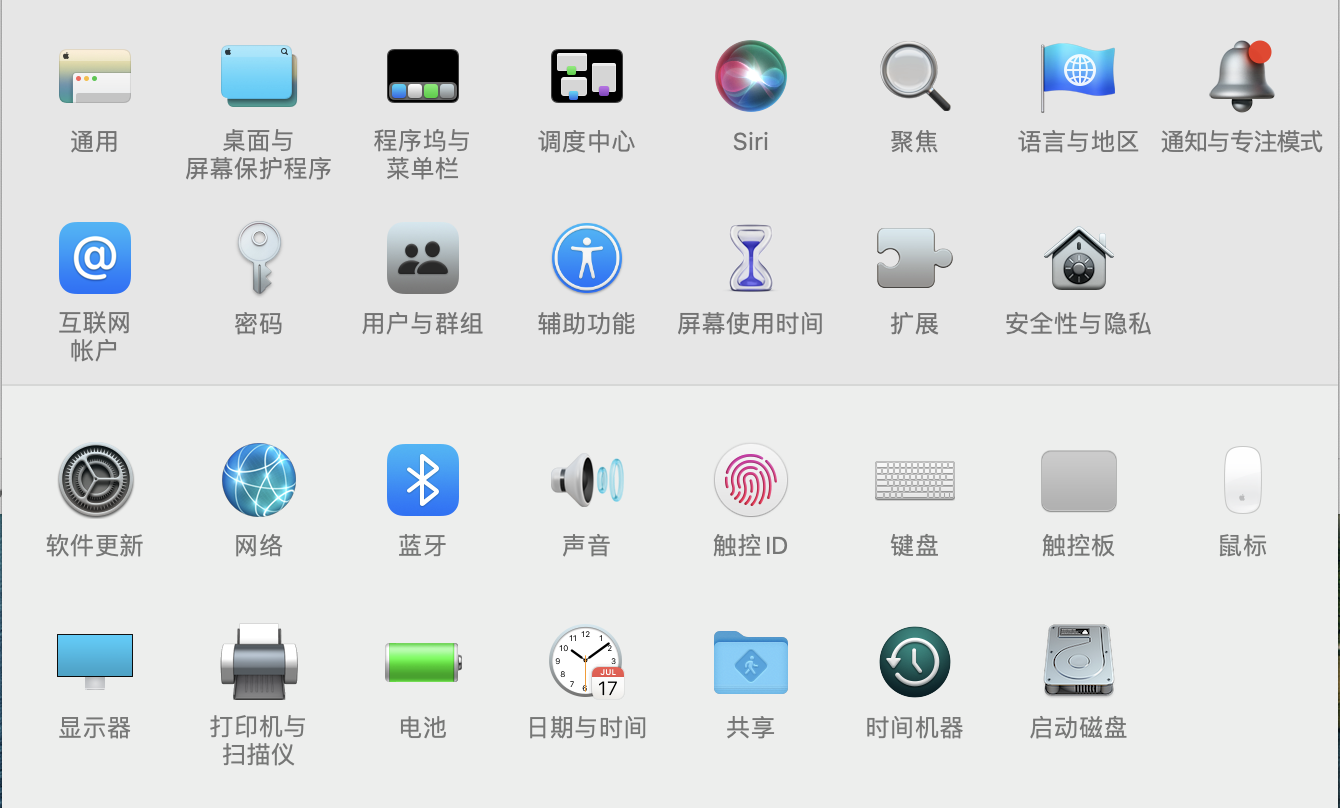Screen dimensions: 1340x808
Task: Open 互联网帐户 settings
Action: (94, 258)
